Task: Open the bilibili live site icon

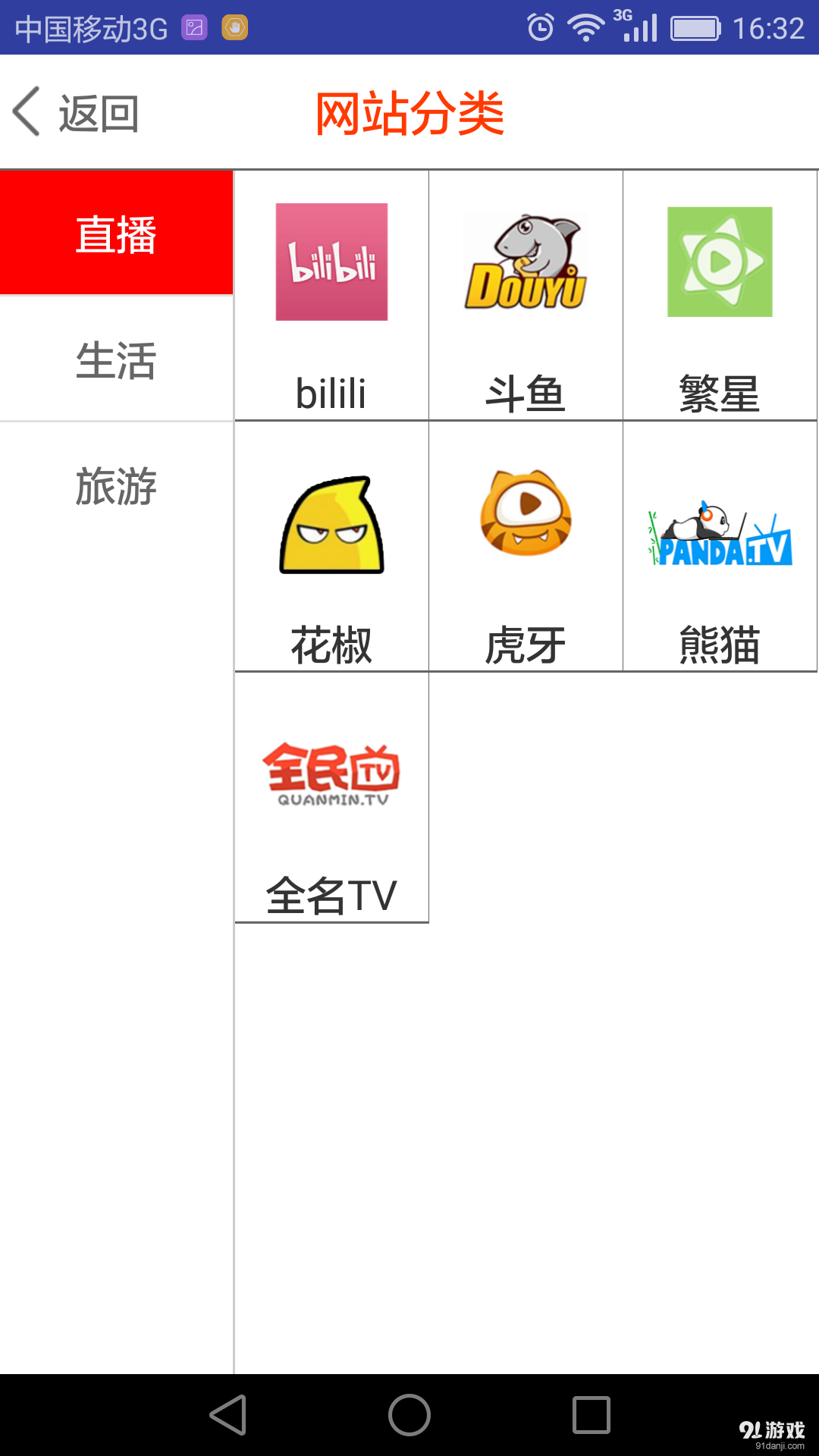Action: (331, 260)
